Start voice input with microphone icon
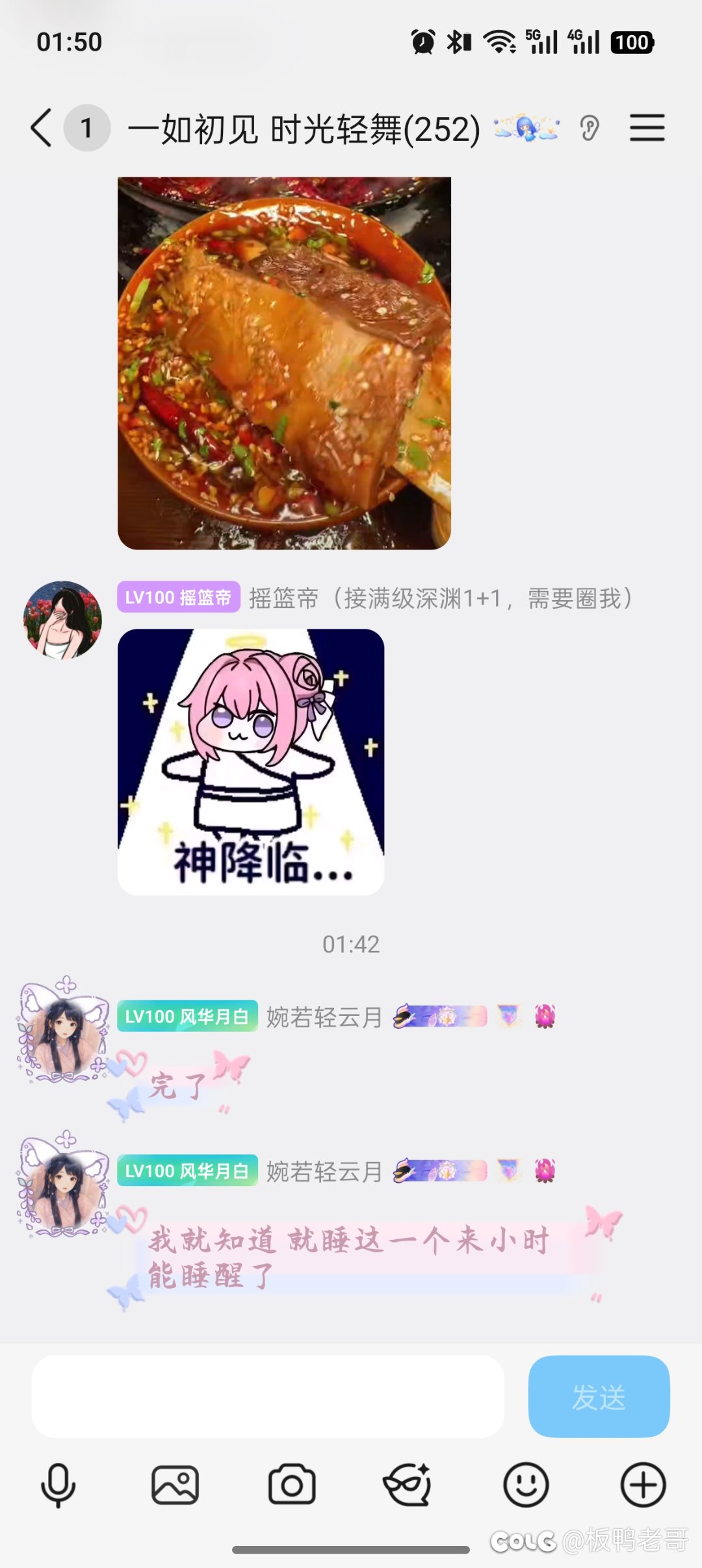 click(58, 1485)
